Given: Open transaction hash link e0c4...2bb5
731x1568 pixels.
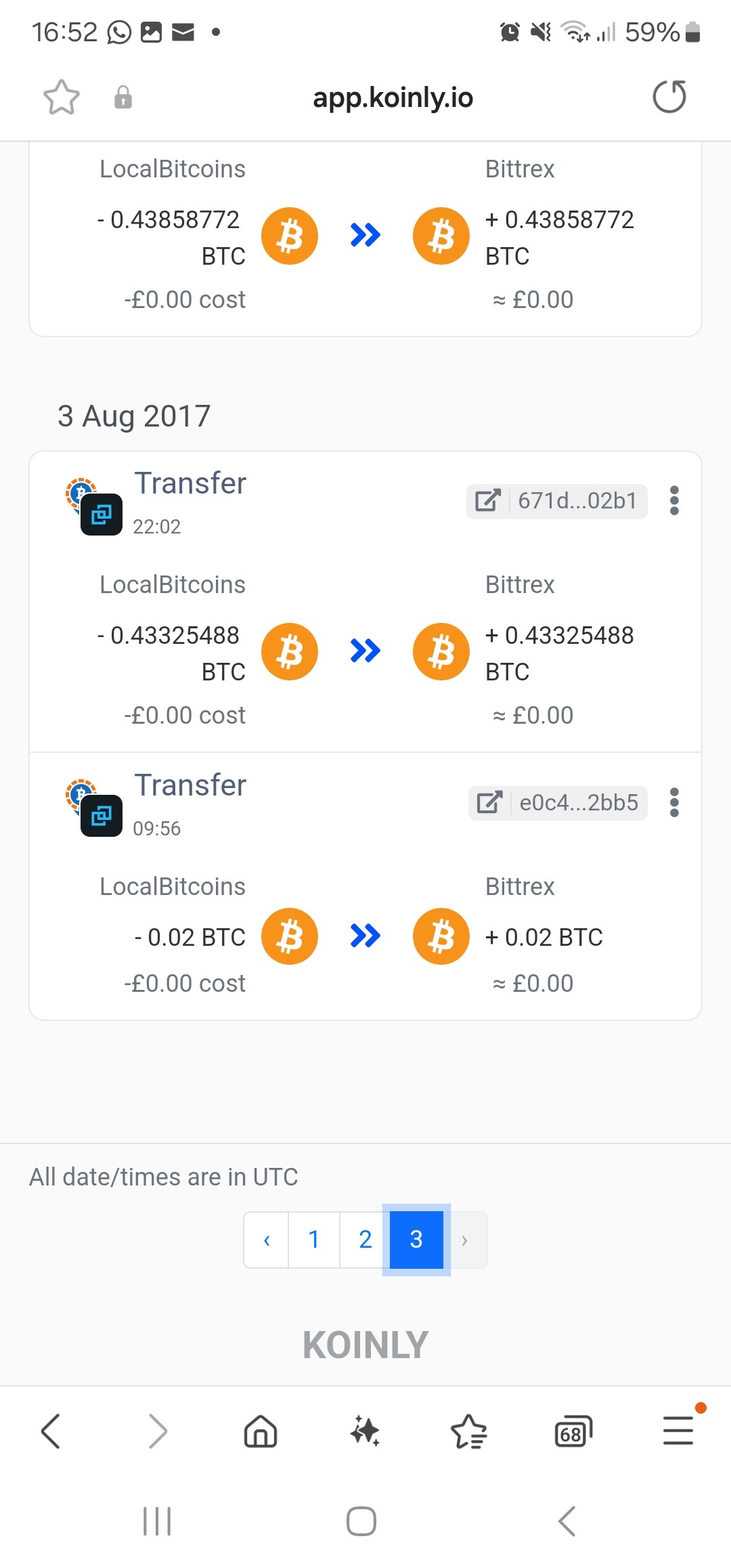Looking at the screenshot, I should coord(558,803).
